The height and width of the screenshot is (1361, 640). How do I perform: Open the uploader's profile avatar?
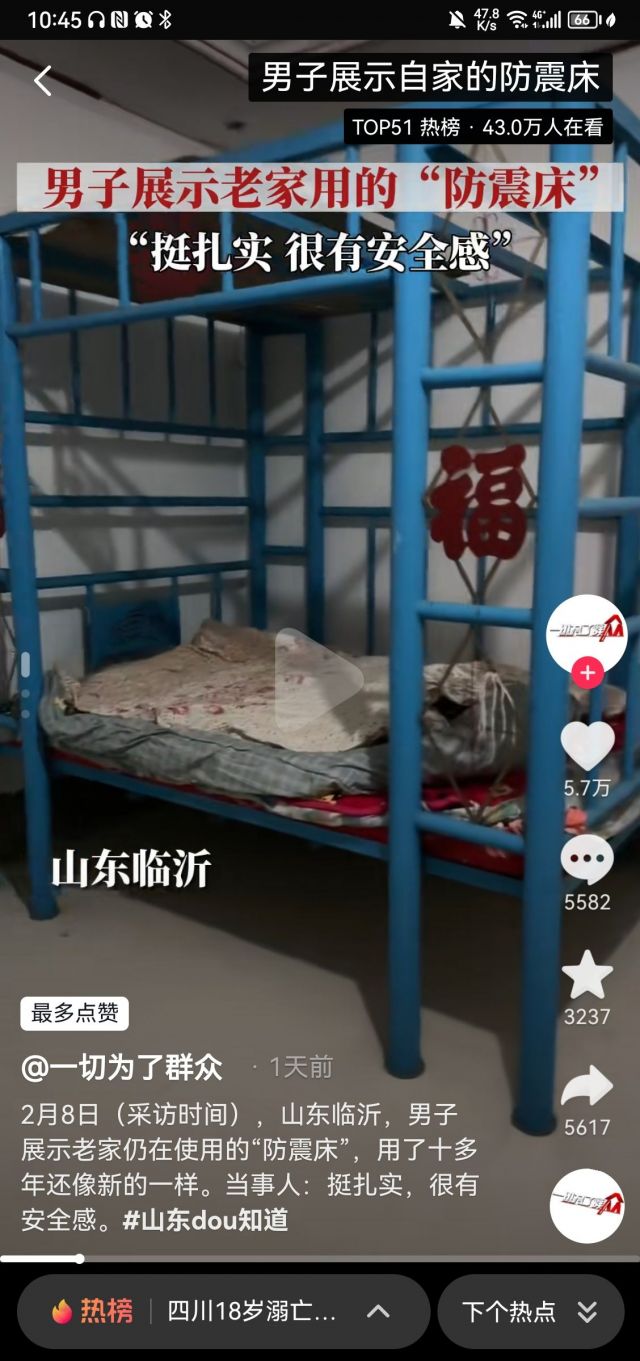click(586, 634)
